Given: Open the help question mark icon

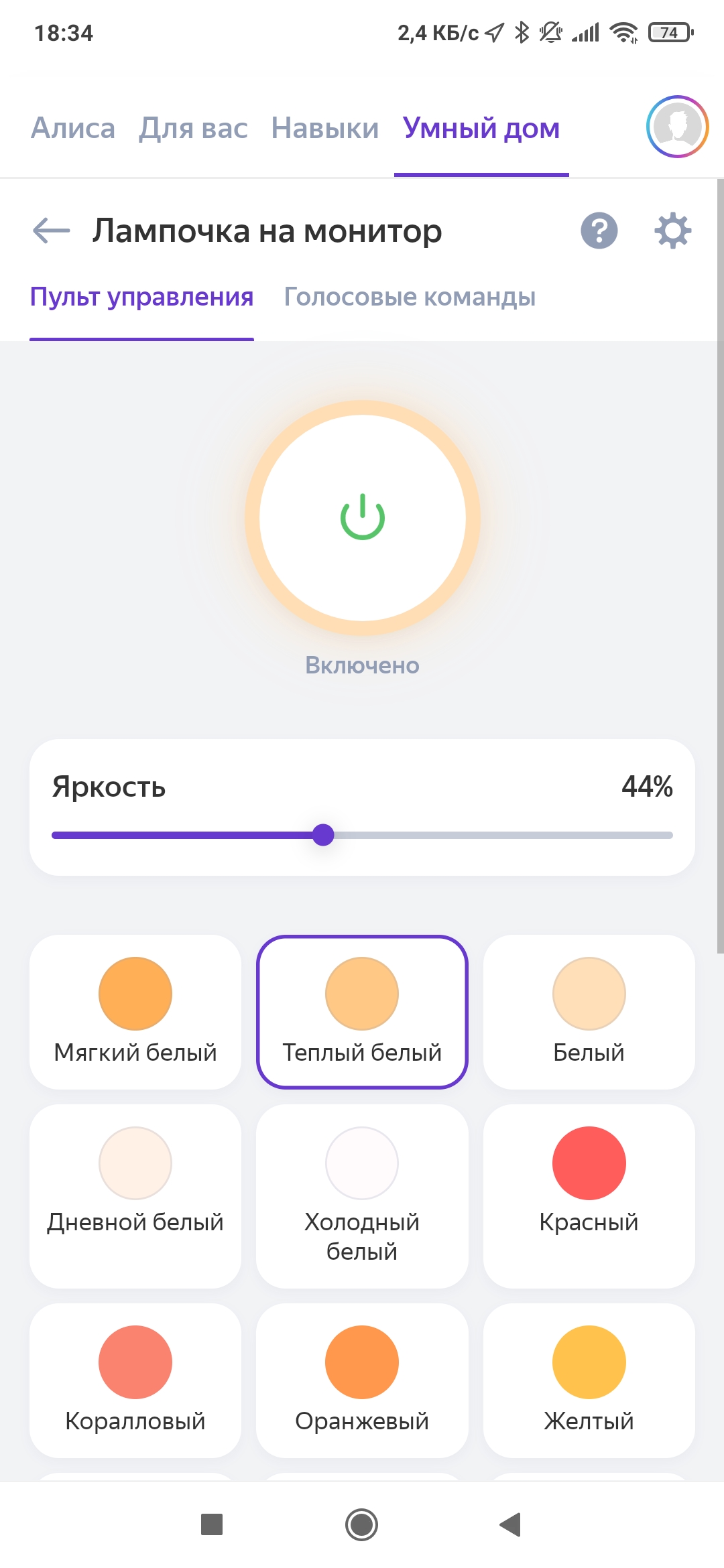Looking at the screenshot, I should tap(599, 231).
